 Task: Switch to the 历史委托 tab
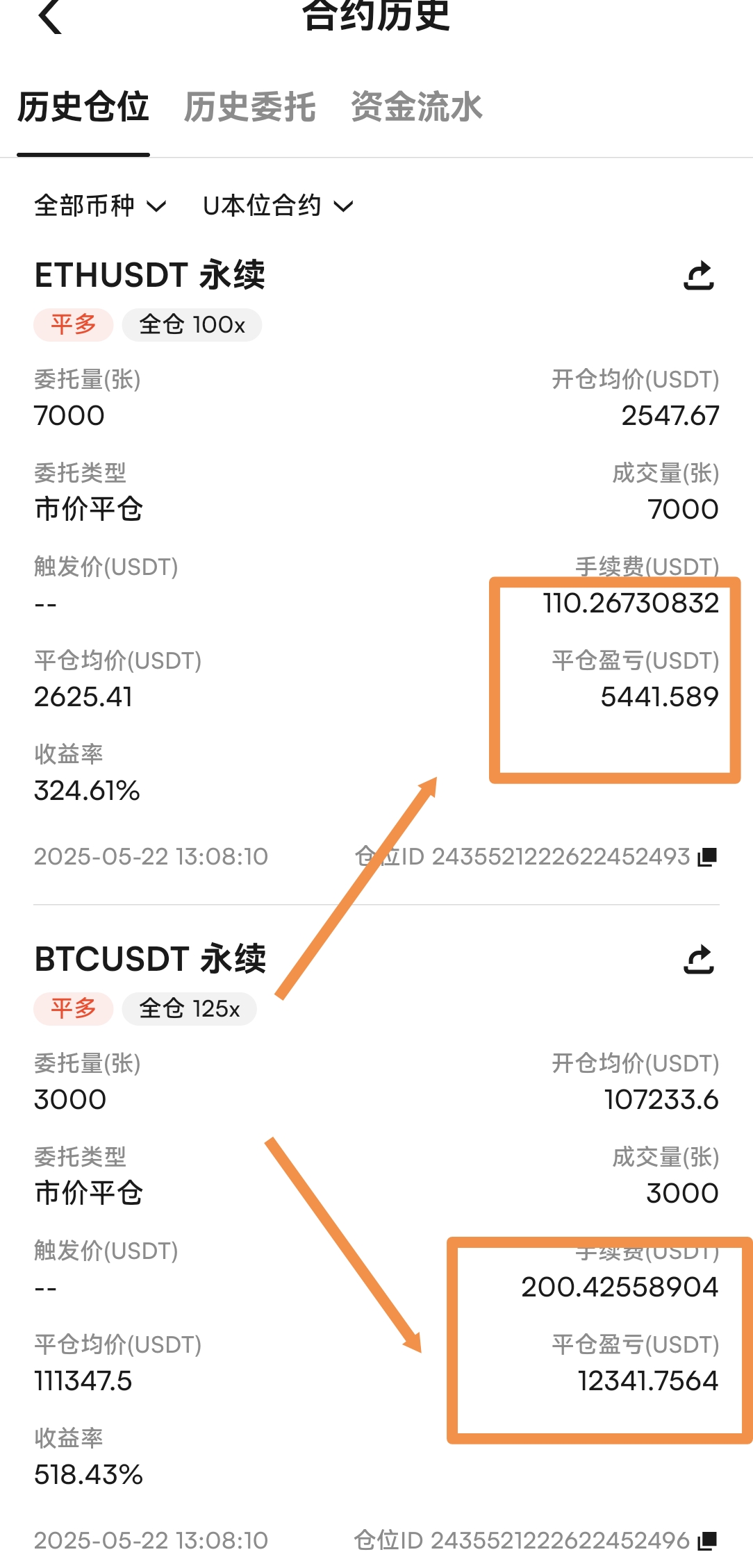coord(249,107)
